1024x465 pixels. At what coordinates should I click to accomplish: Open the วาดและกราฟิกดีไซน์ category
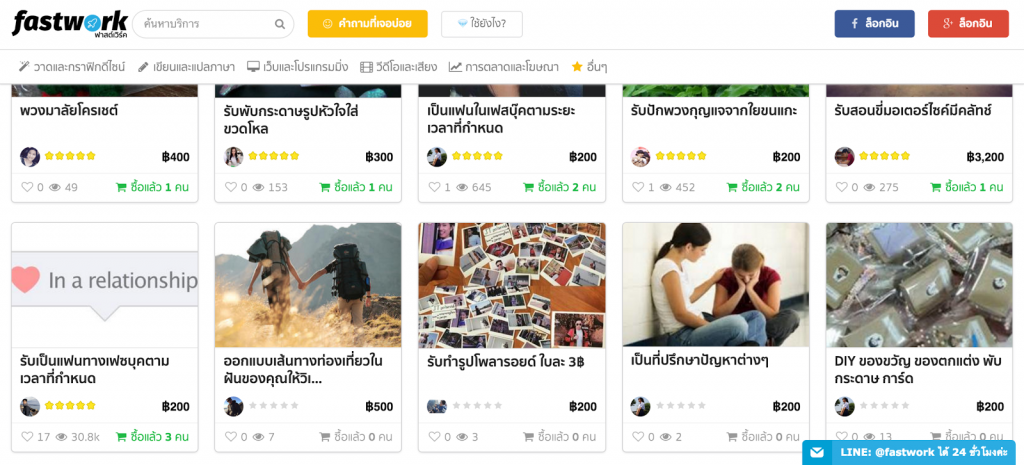click(x=72, y=67)
